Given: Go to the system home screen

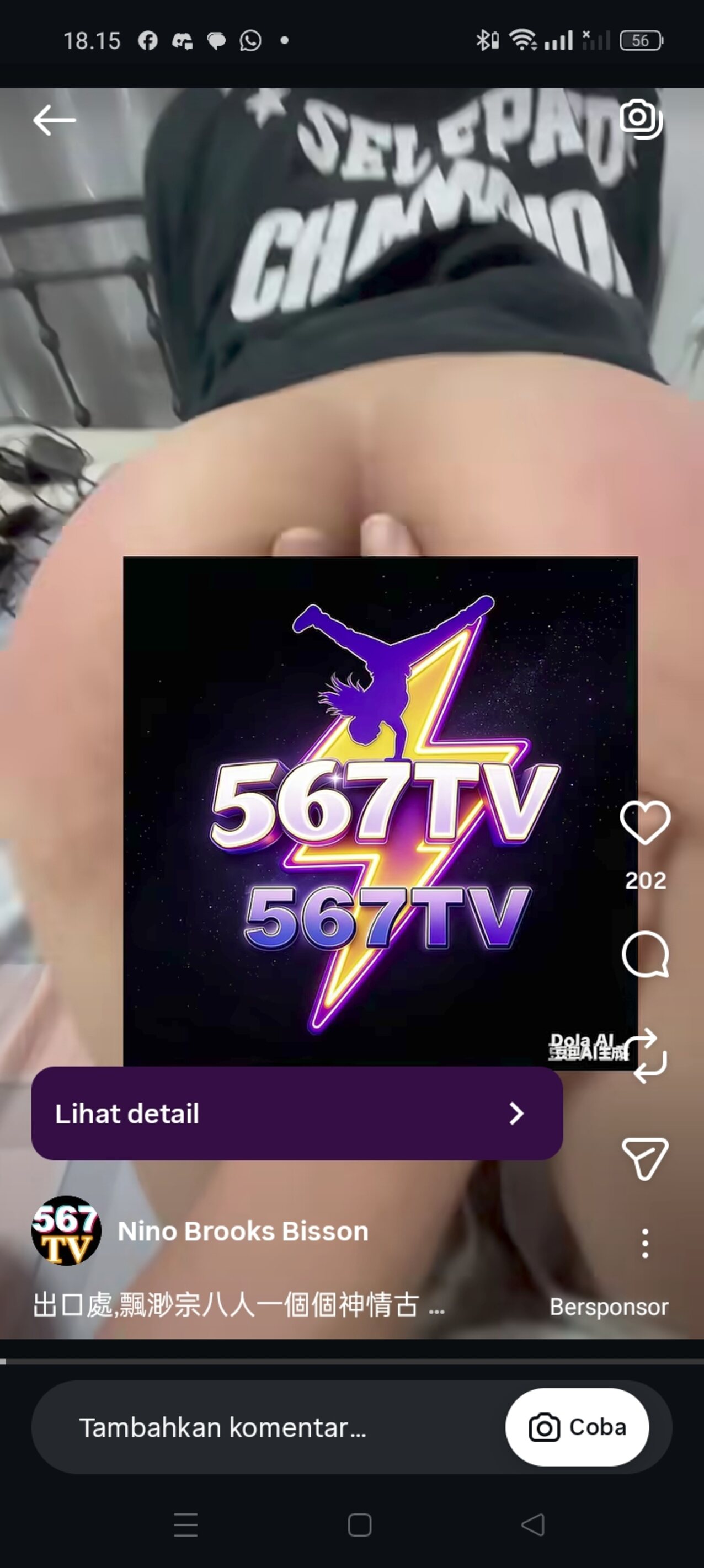Looking at the screenshot, I should click(359, 1525).
